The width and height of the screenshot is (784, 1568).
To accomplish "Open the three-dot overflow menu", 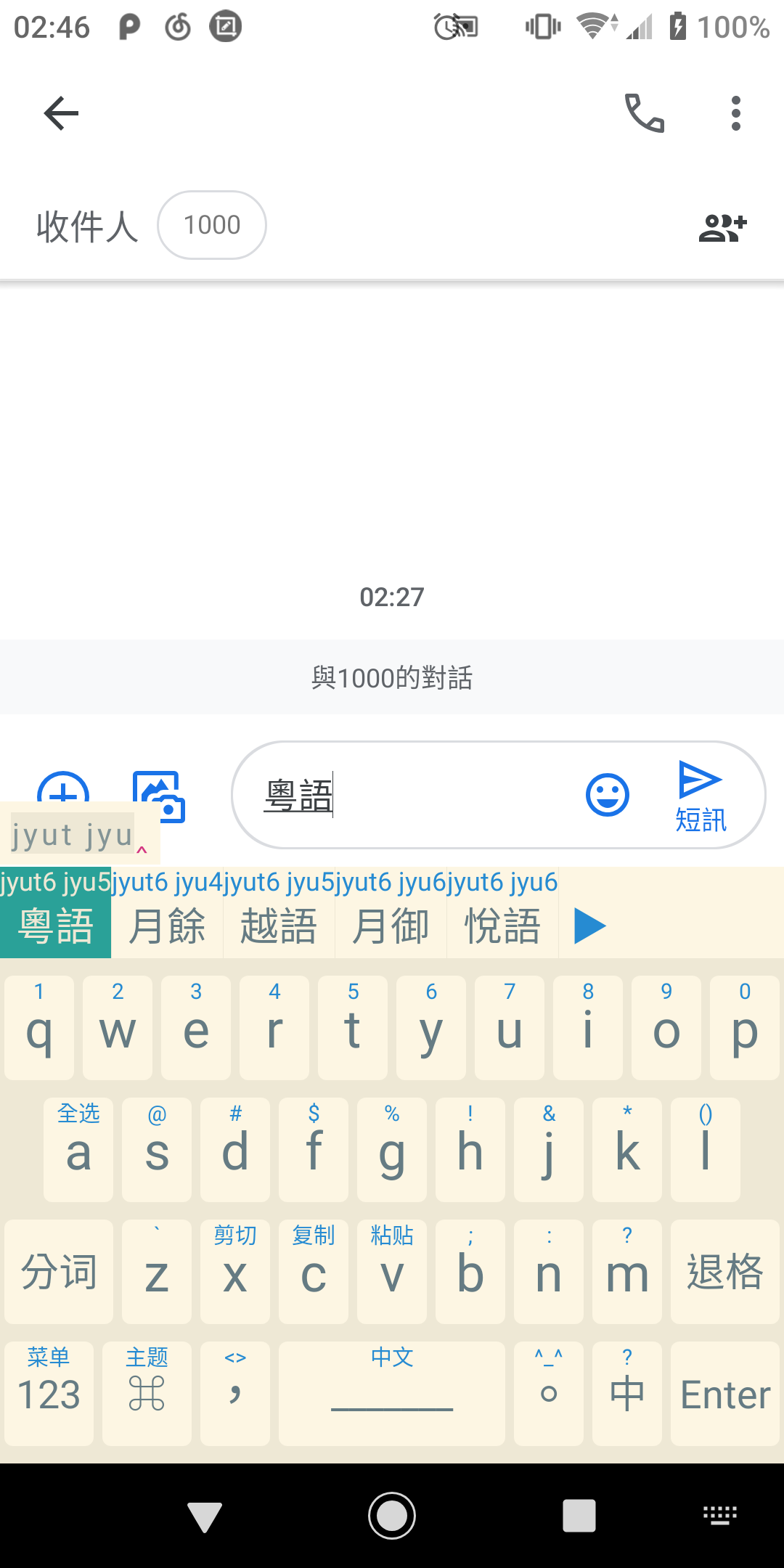I will 735,113.
